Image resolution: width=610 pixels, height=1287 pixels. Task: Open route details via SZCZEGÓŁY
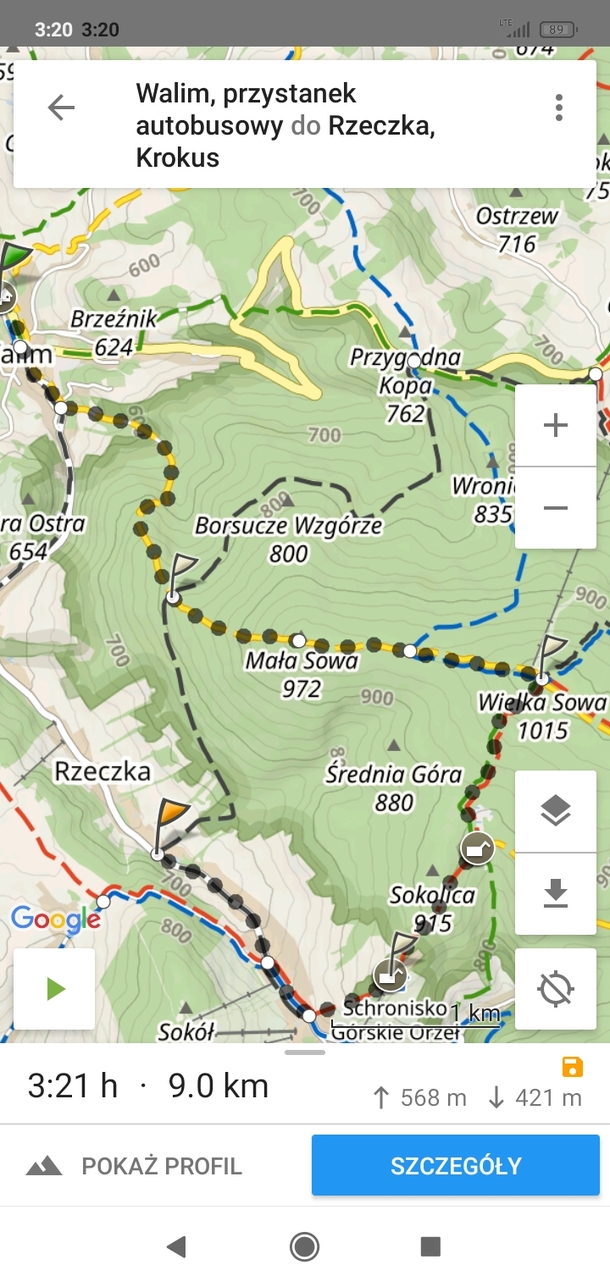[455, 1166]
